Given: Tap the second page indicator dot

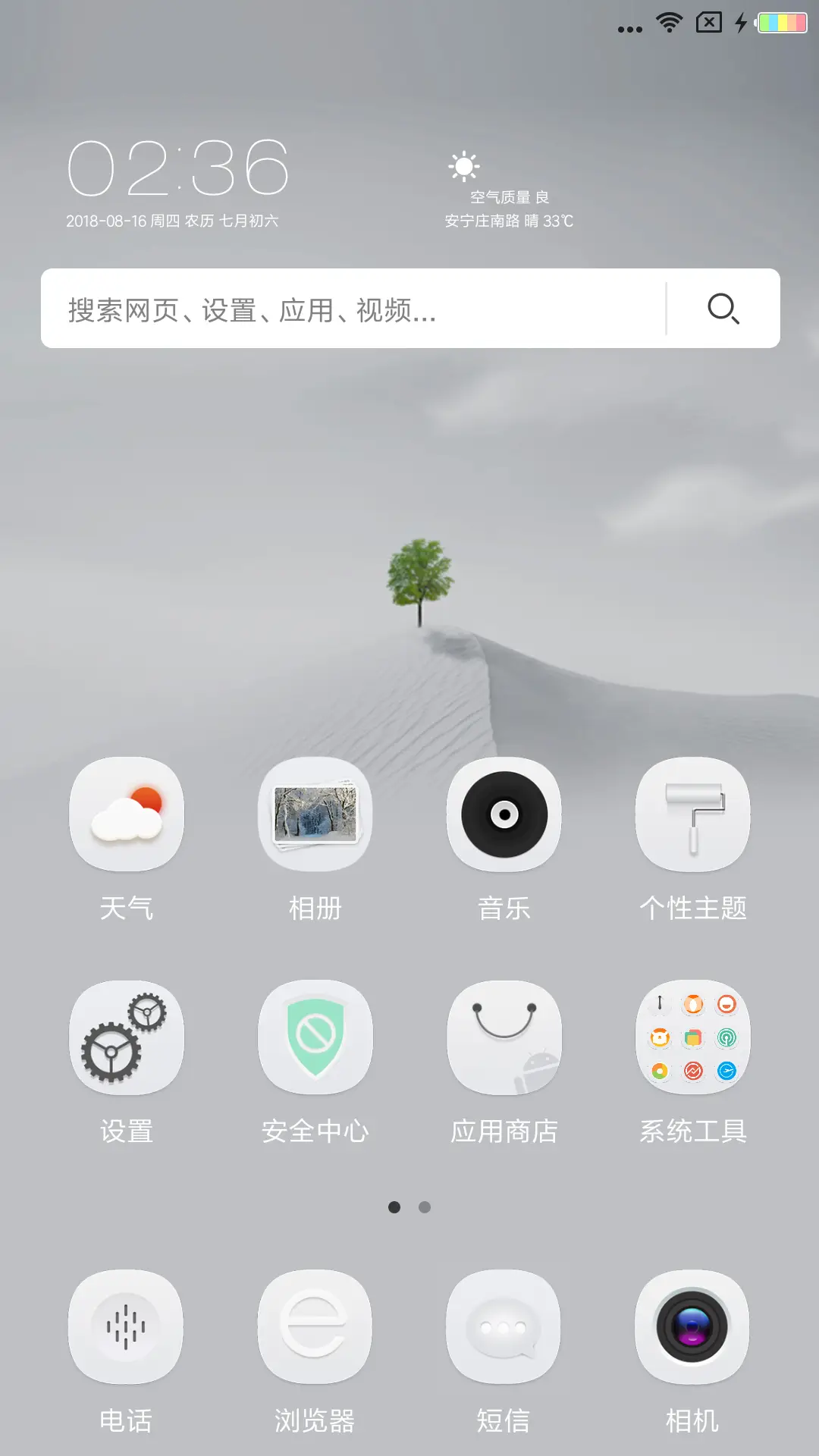Looking at the screenshot, I should point(424,1207).
